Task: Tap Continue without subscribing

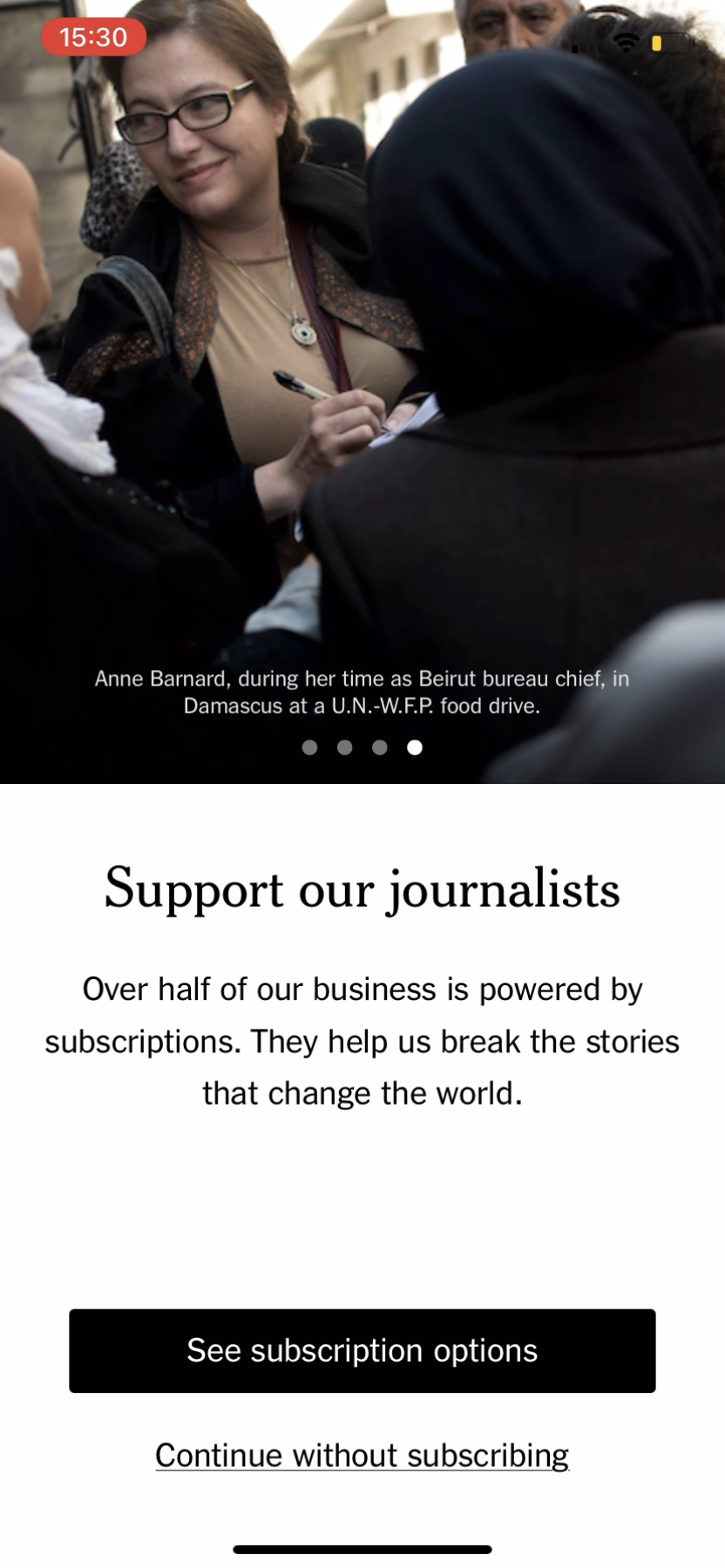Action: point(362,1453)
